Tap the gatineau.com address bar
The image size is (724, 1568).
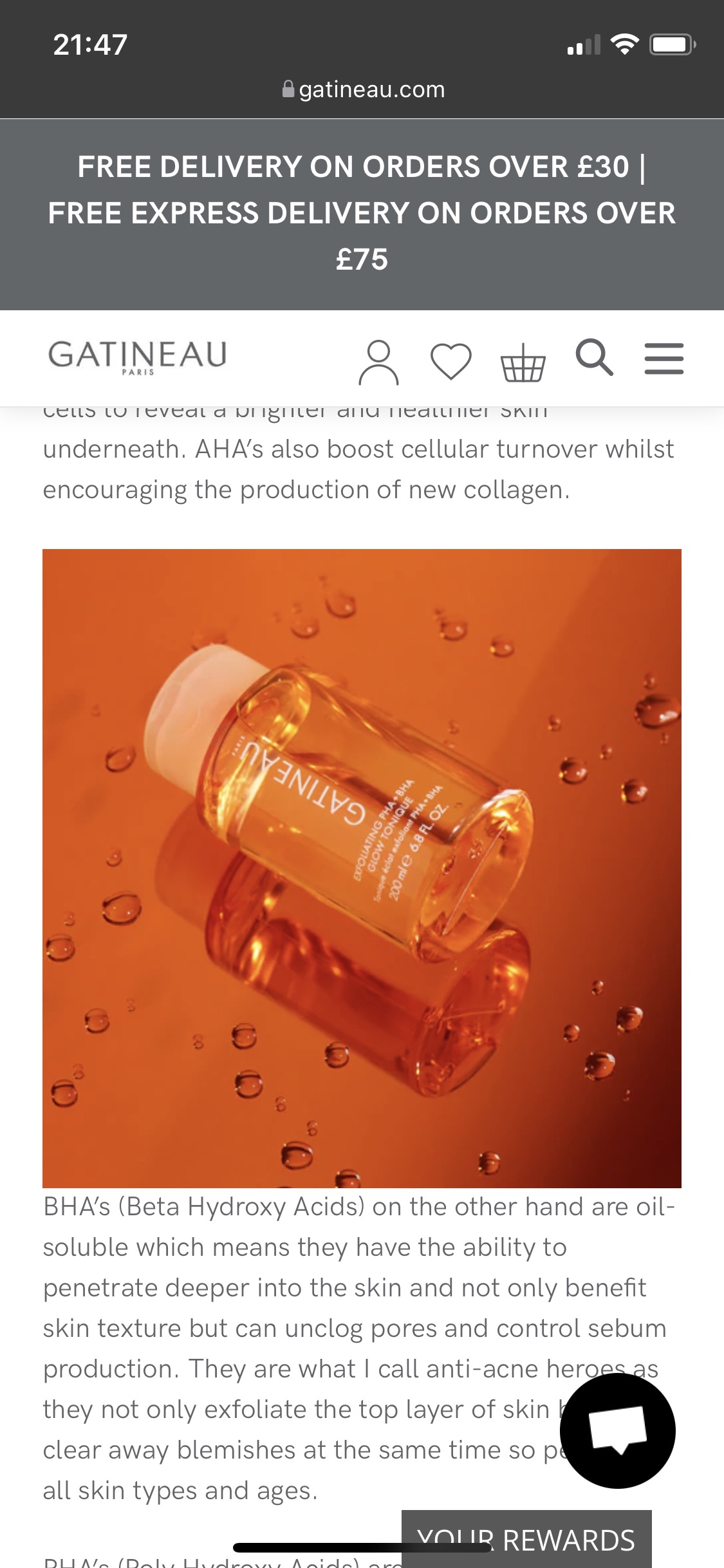[x=362, y=89]
